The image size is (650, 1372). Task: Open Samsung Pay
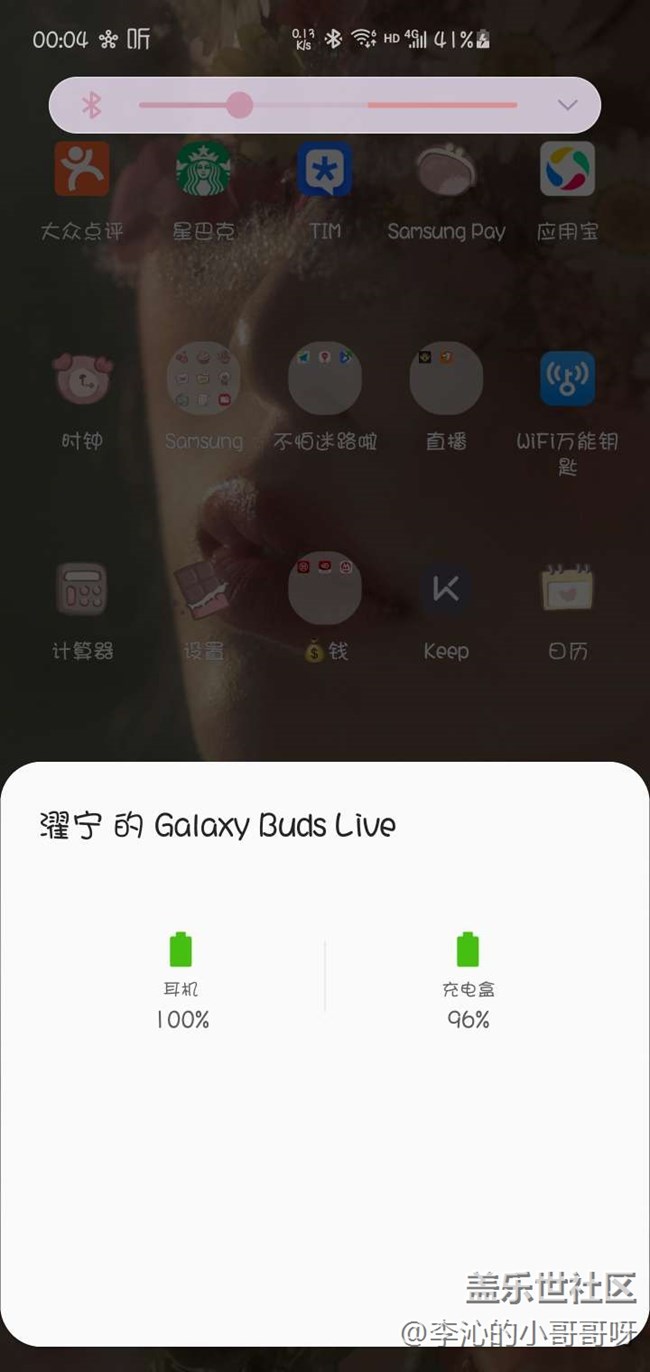446,169
